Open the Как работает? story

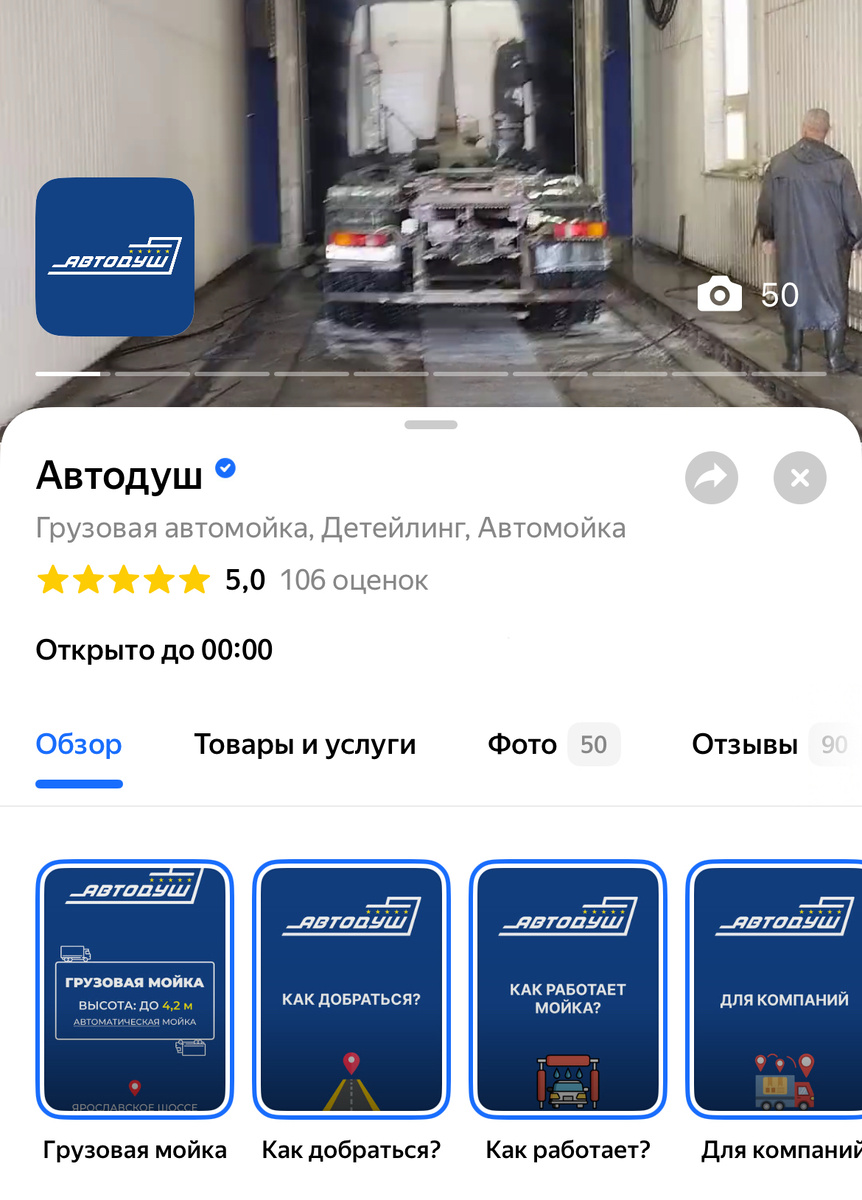[x=568, y=989]
